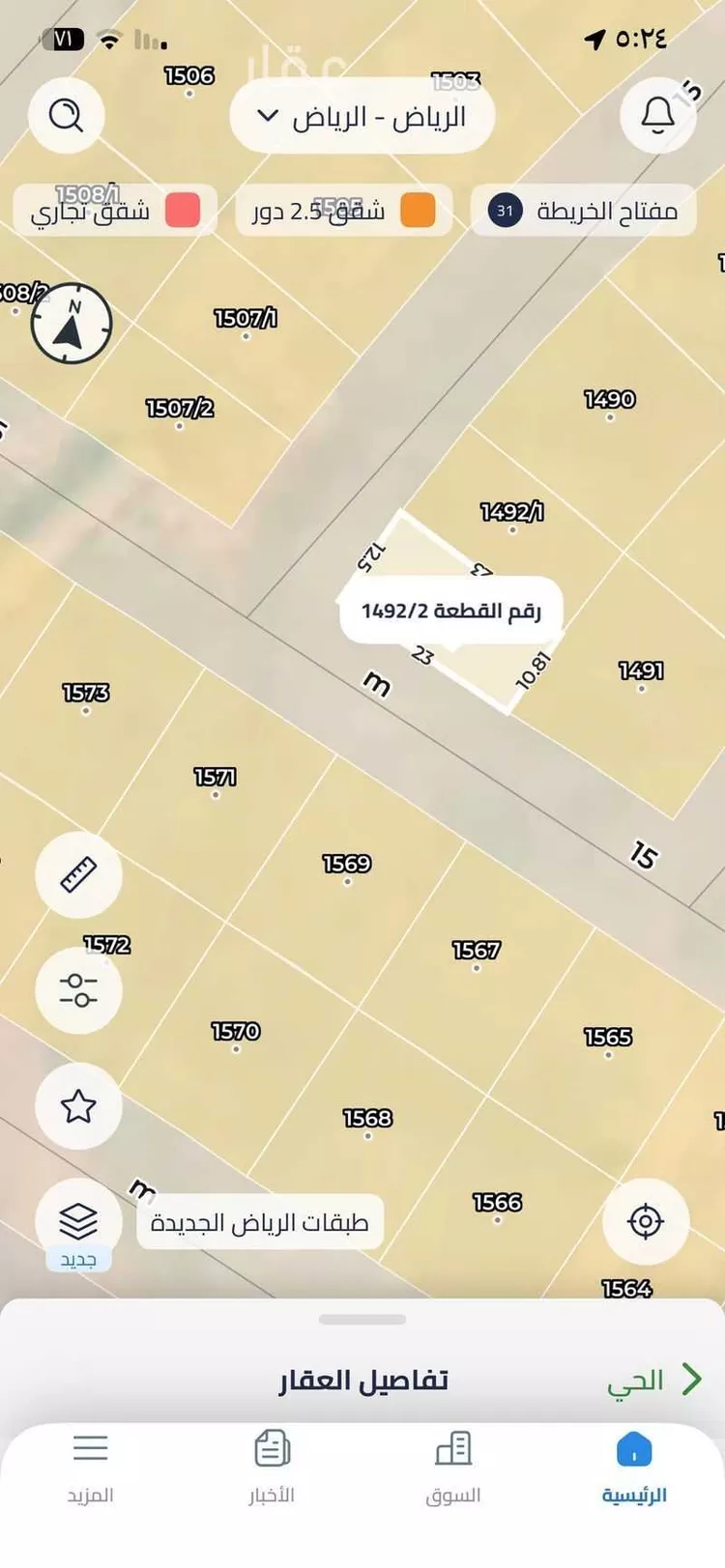Image resolution: width=725 pixels, height=1568 pixels.
Task: Open the map filter sliders
Action: pyautogui.click(x=78, y=990)
